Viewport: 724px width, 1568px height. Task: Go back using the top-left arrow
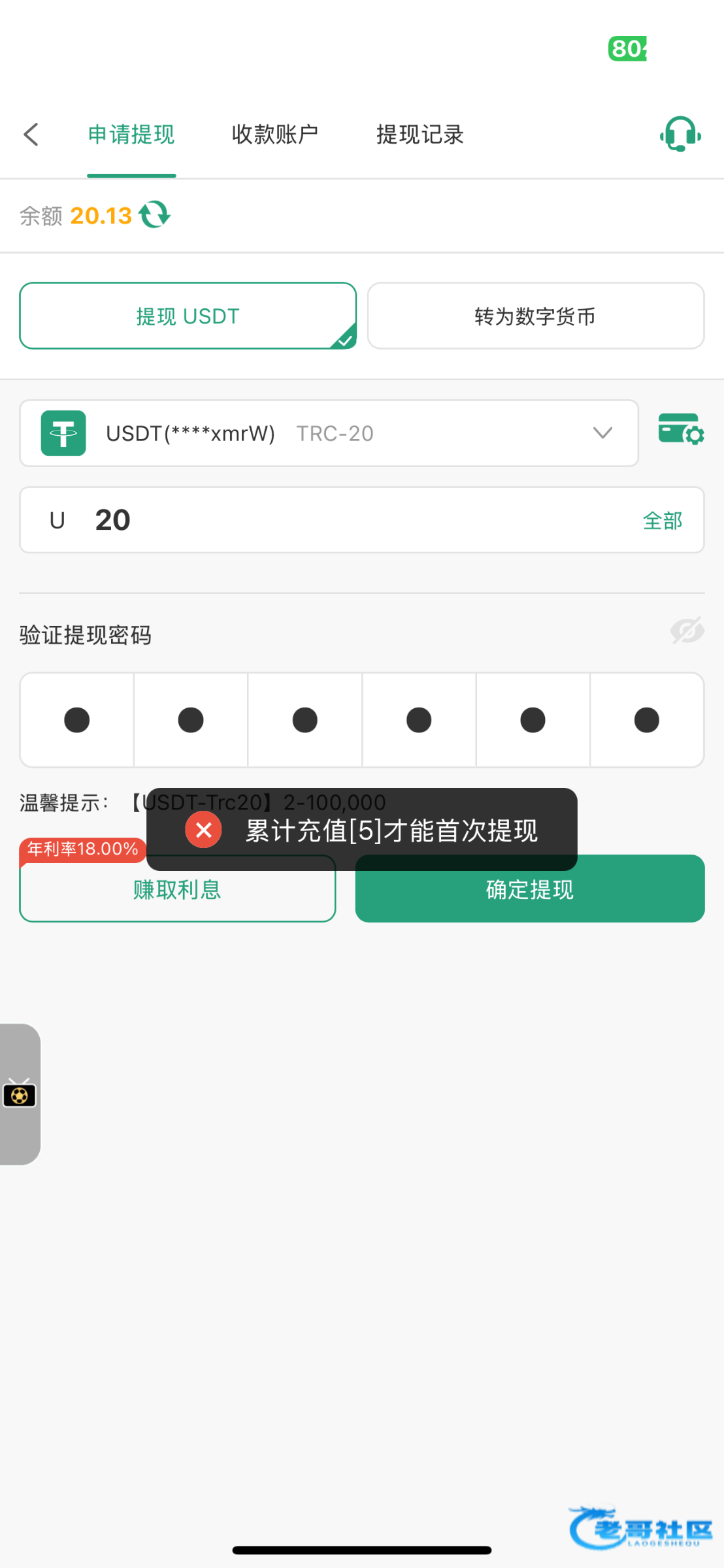(x=31, y=135)
